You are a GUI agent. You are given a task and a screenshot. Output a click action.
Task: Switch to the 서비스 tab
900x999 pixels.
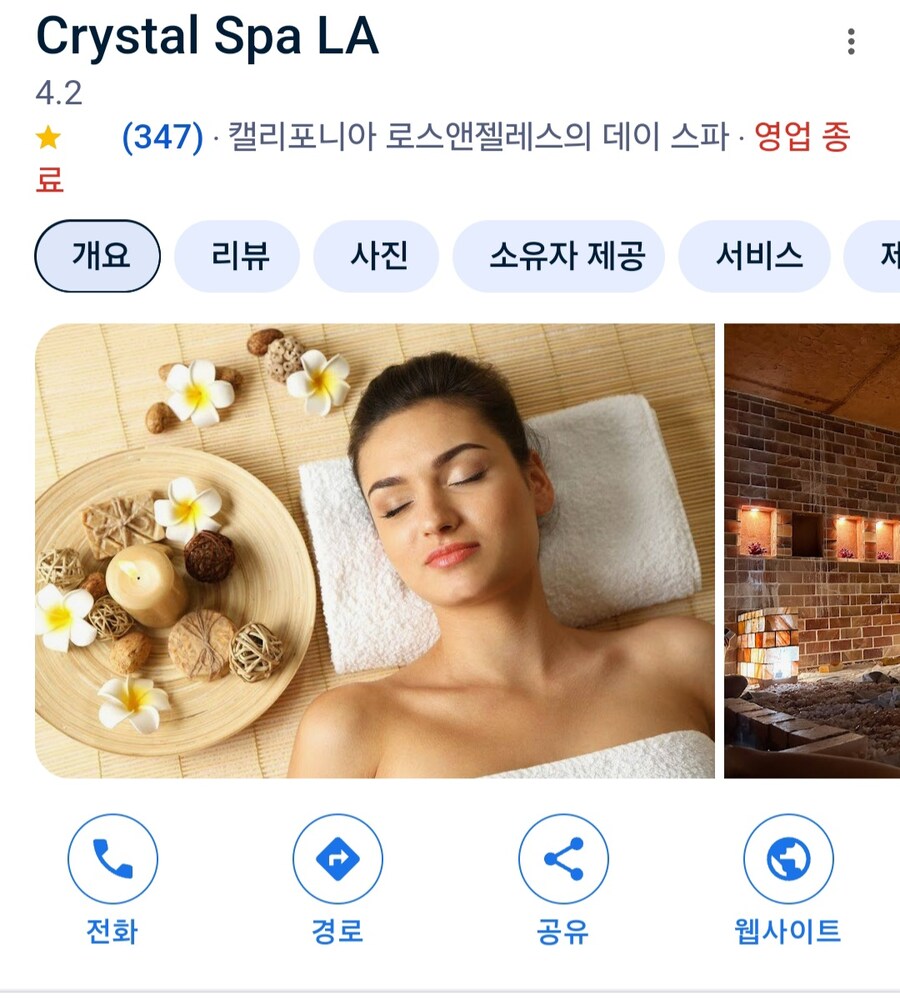754,256
